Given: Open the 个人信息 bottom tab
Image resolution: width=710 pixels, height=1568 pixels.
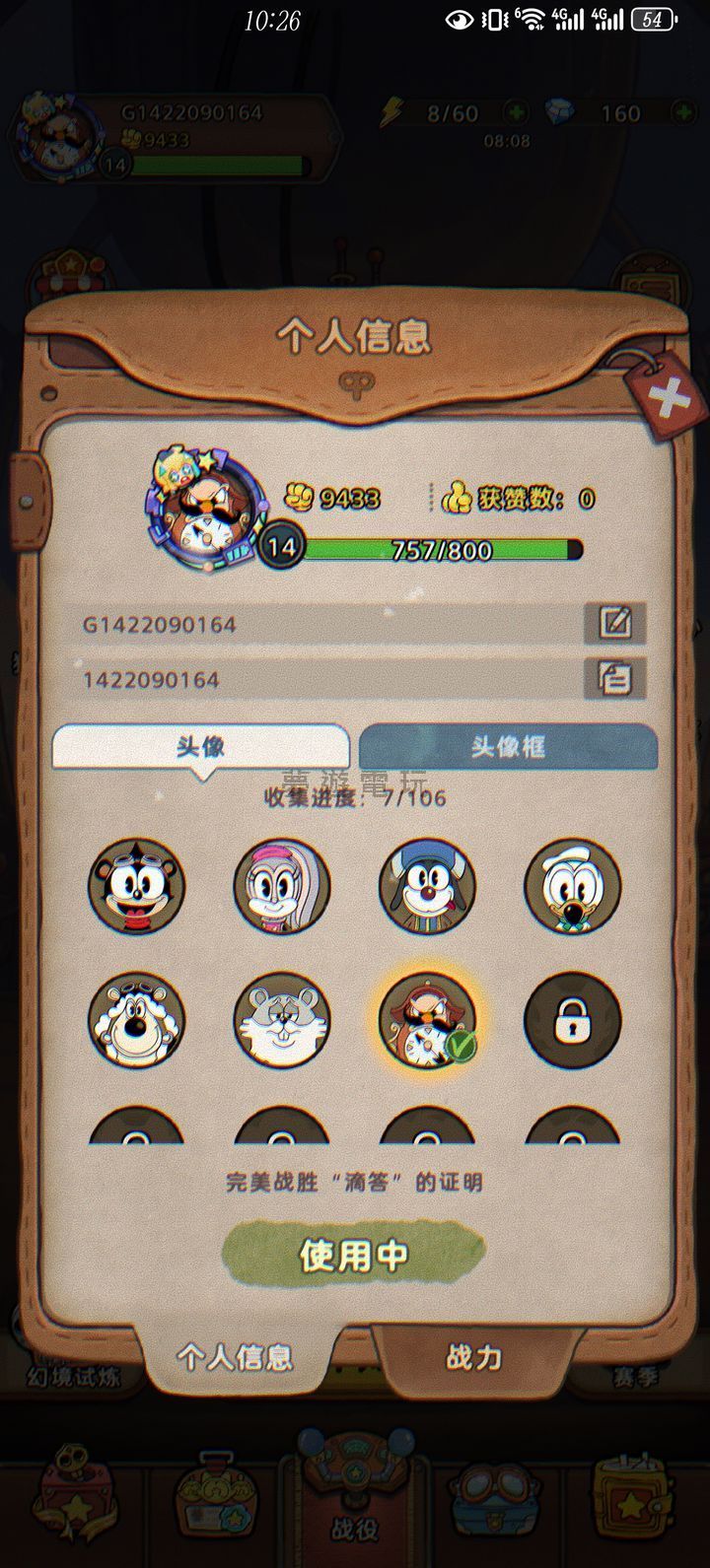Looking at the screenshot, I should tap(235, 1357).
